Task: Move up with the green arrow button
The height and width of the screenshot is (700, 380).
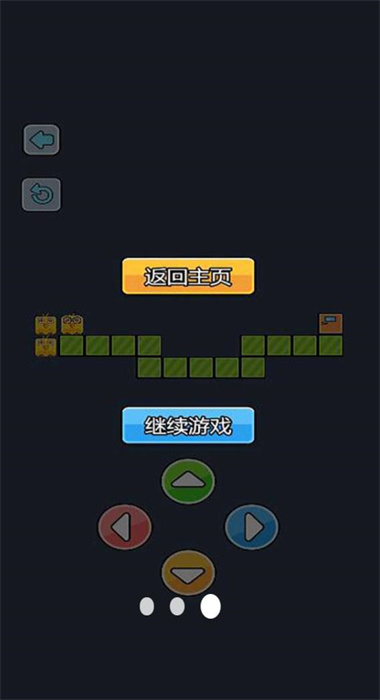Action: tap(188, 481)
